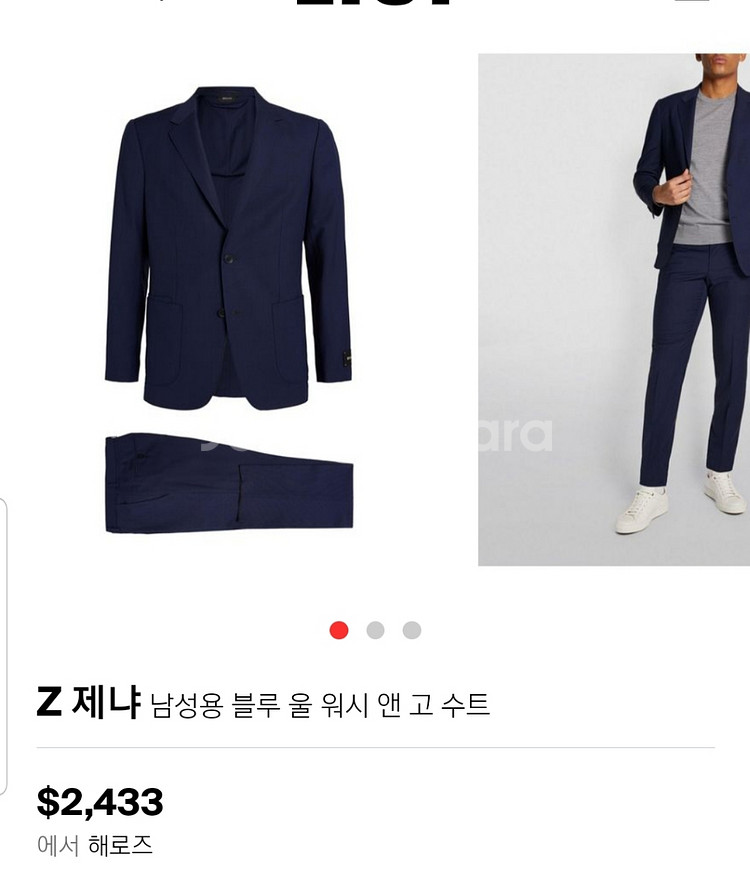Jump to the second image indicator dot

coord(375,630)
